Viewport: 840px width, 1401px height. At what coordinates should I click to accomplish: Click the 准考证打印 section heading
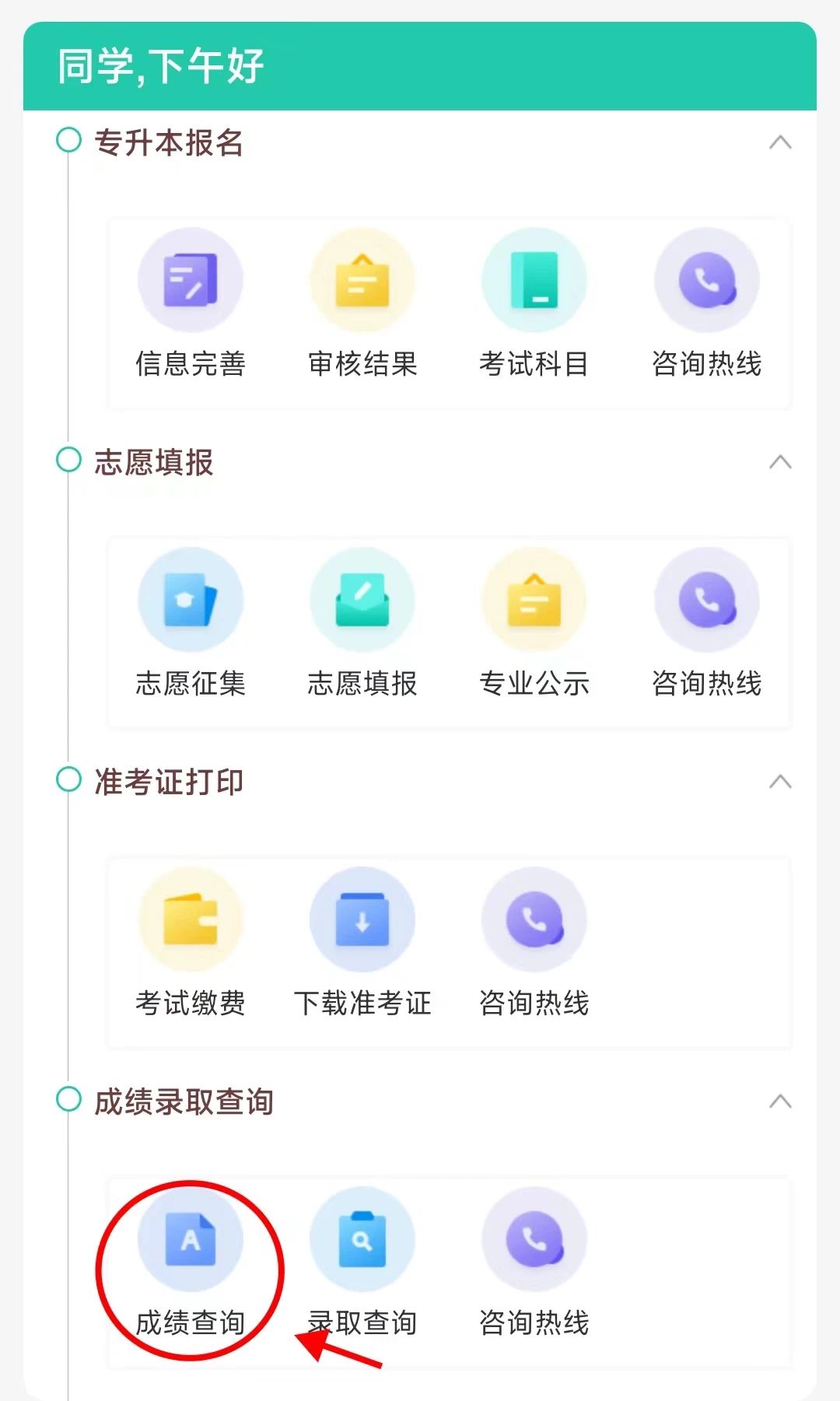[x=168, y=783]
